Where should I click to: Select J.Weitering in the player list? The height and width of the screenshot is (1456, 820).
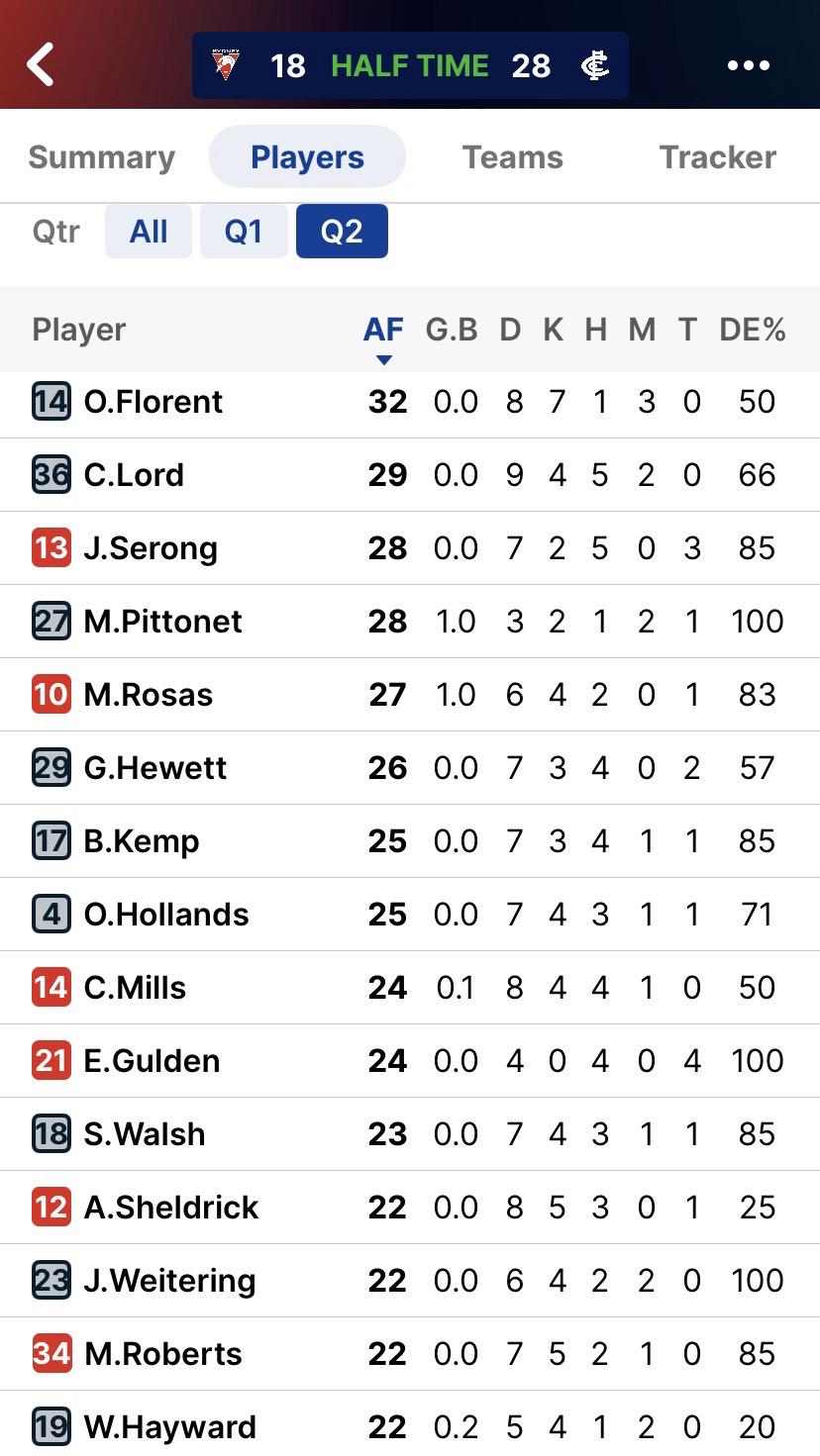[169, 1281]
